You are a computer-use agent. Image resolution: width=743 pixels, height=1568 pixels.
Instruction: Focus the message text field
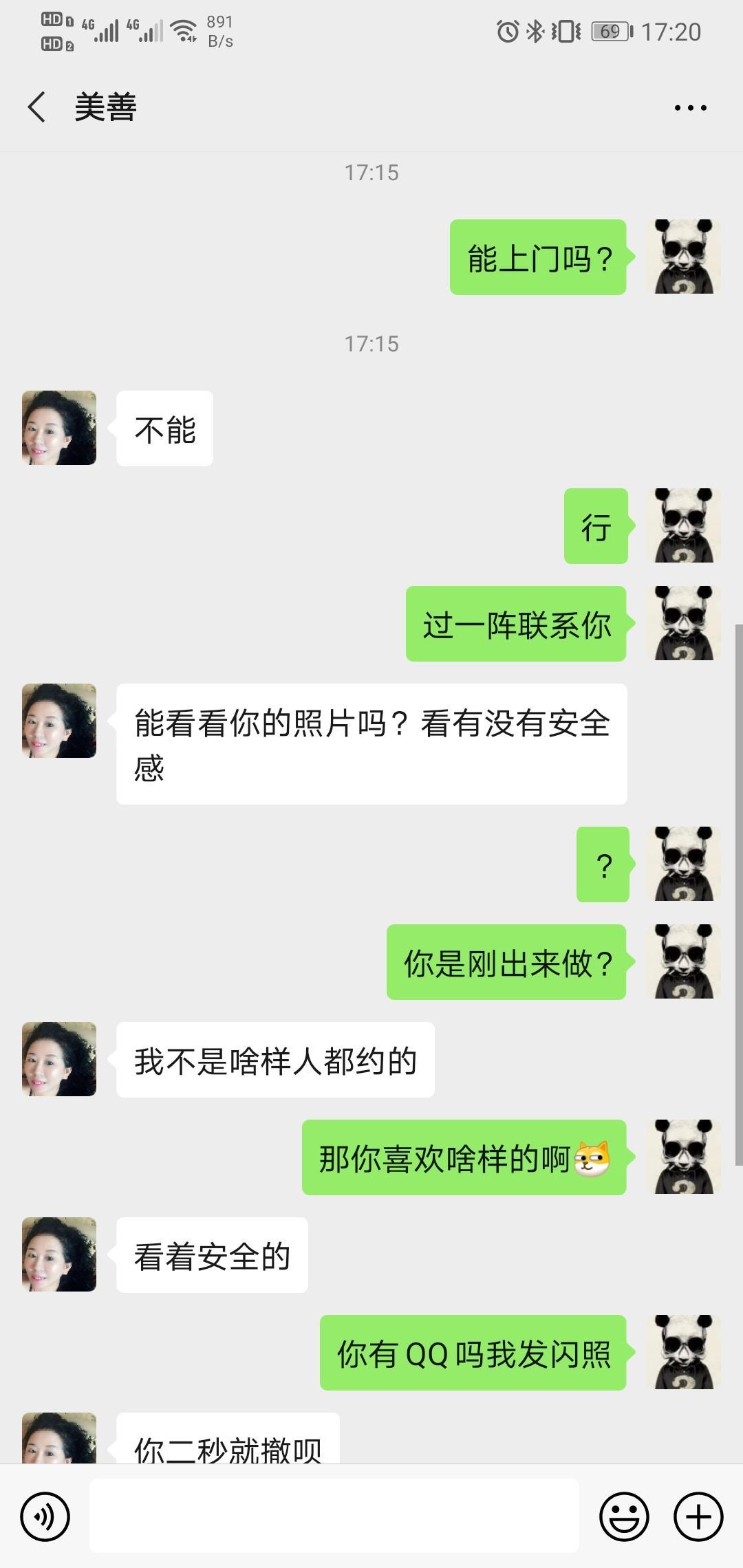[x=334, y=1516]
